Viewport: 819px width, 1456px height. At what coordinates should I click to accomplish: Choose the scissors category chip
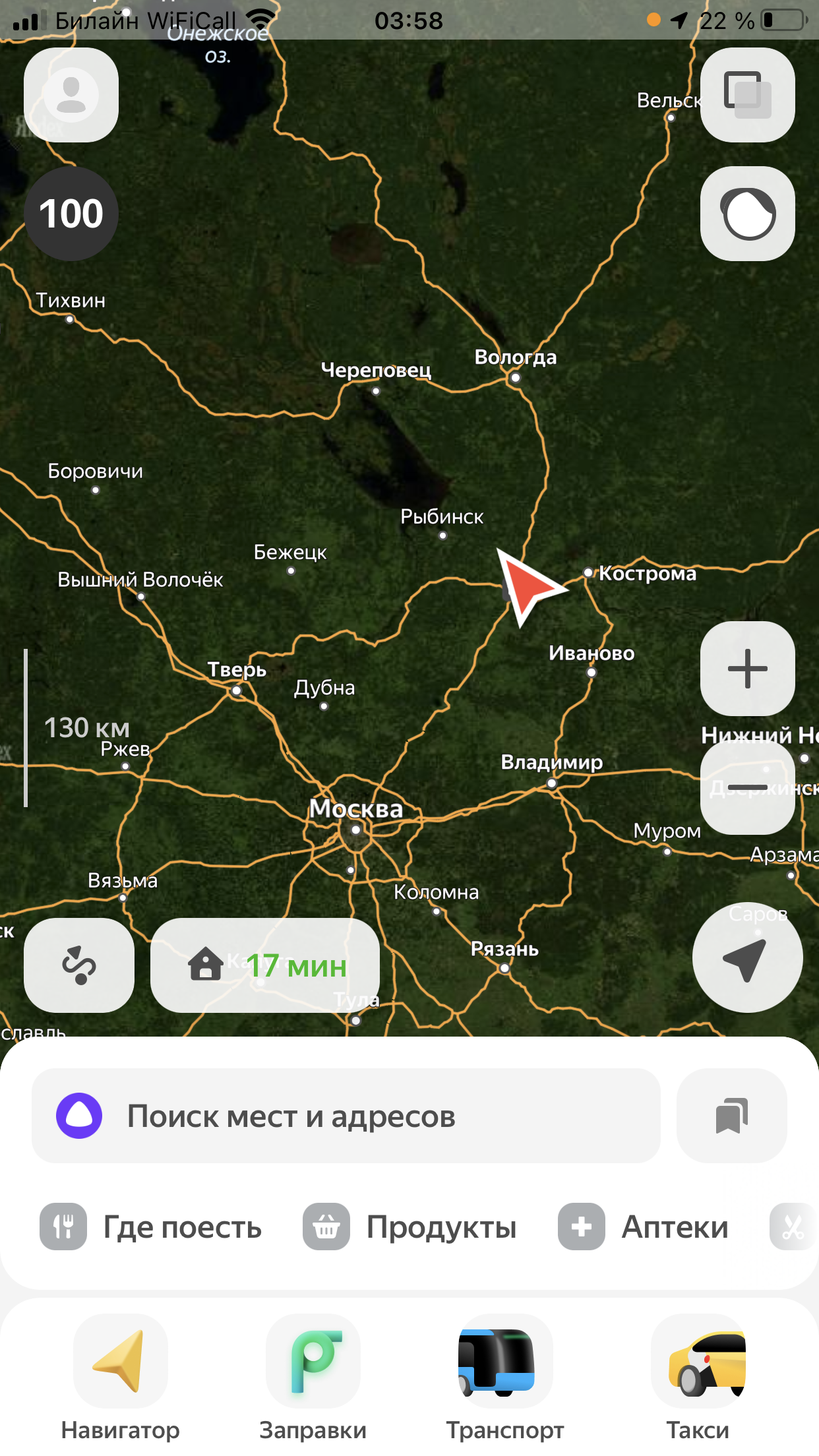(x=793, y=1227)
